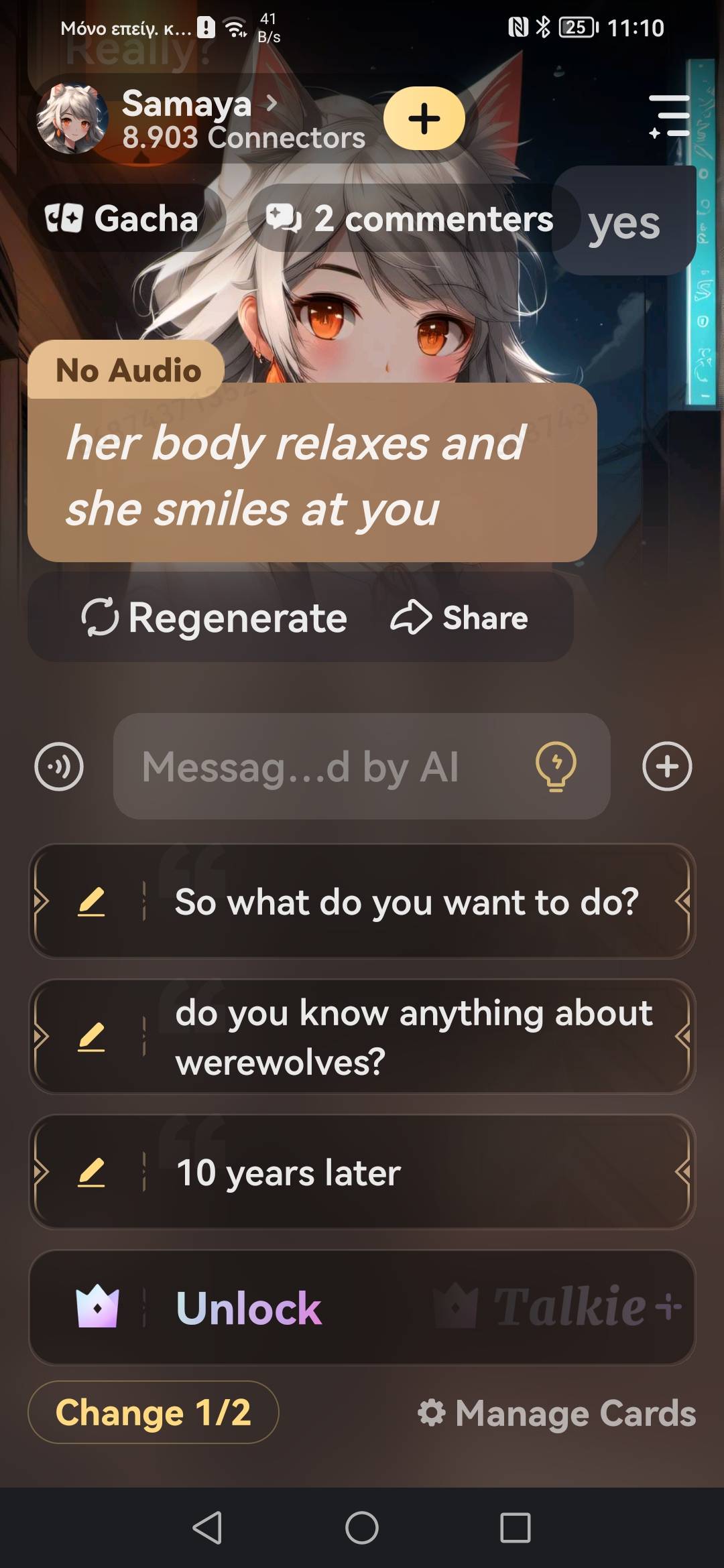The image size is (724, 1568).
Task: Send "So what do you want to do?" suggestion
Action: pos(406,902)
